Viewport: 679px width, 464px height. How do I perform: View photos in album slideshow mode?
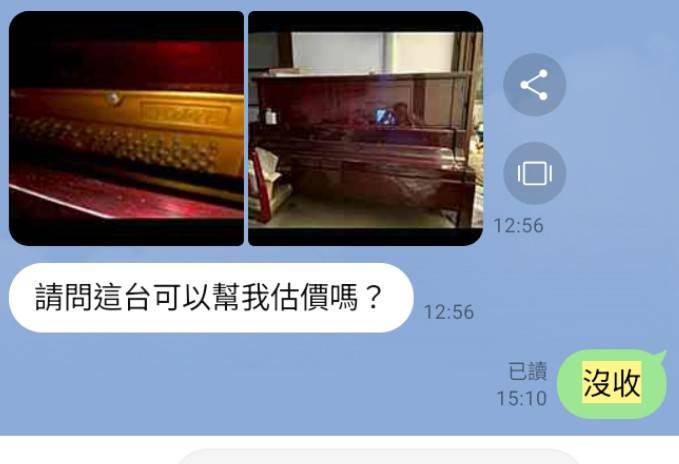tap(534, 173)
